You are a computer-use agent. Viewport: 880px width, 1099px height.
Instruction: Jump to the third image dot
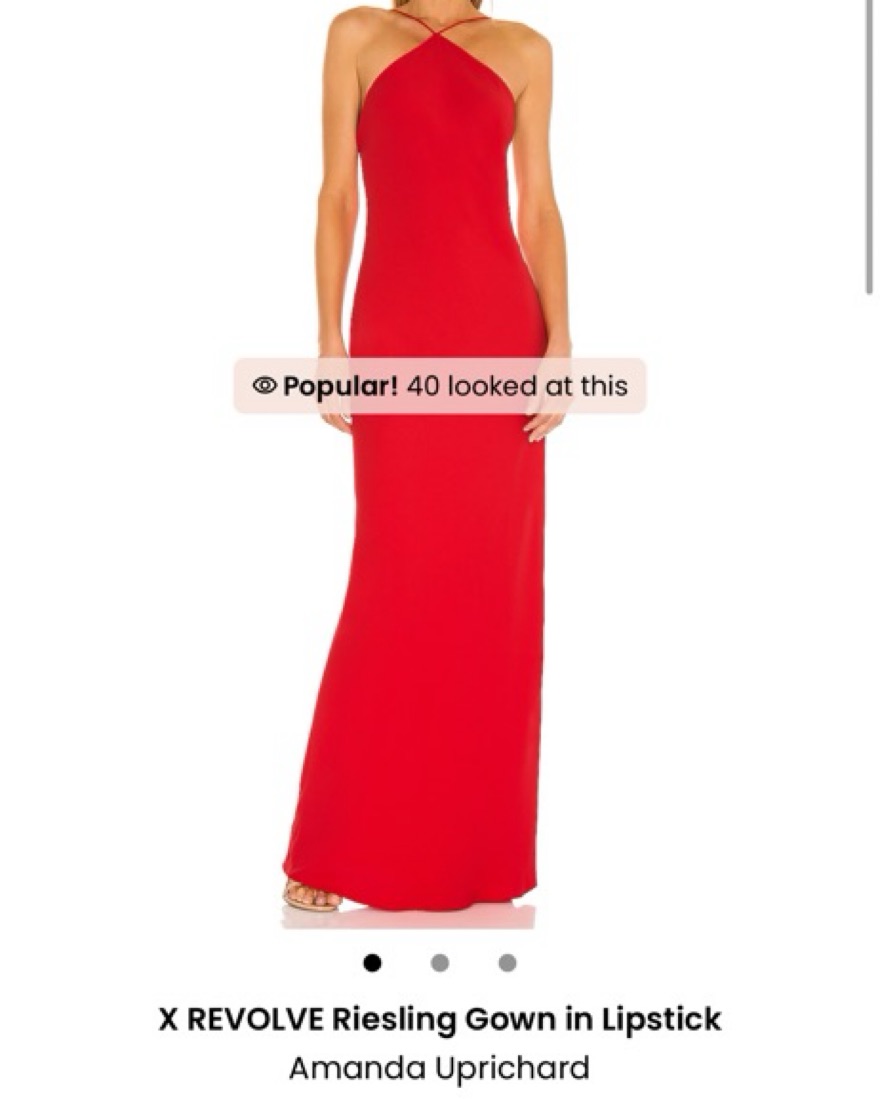pos(507,963)
